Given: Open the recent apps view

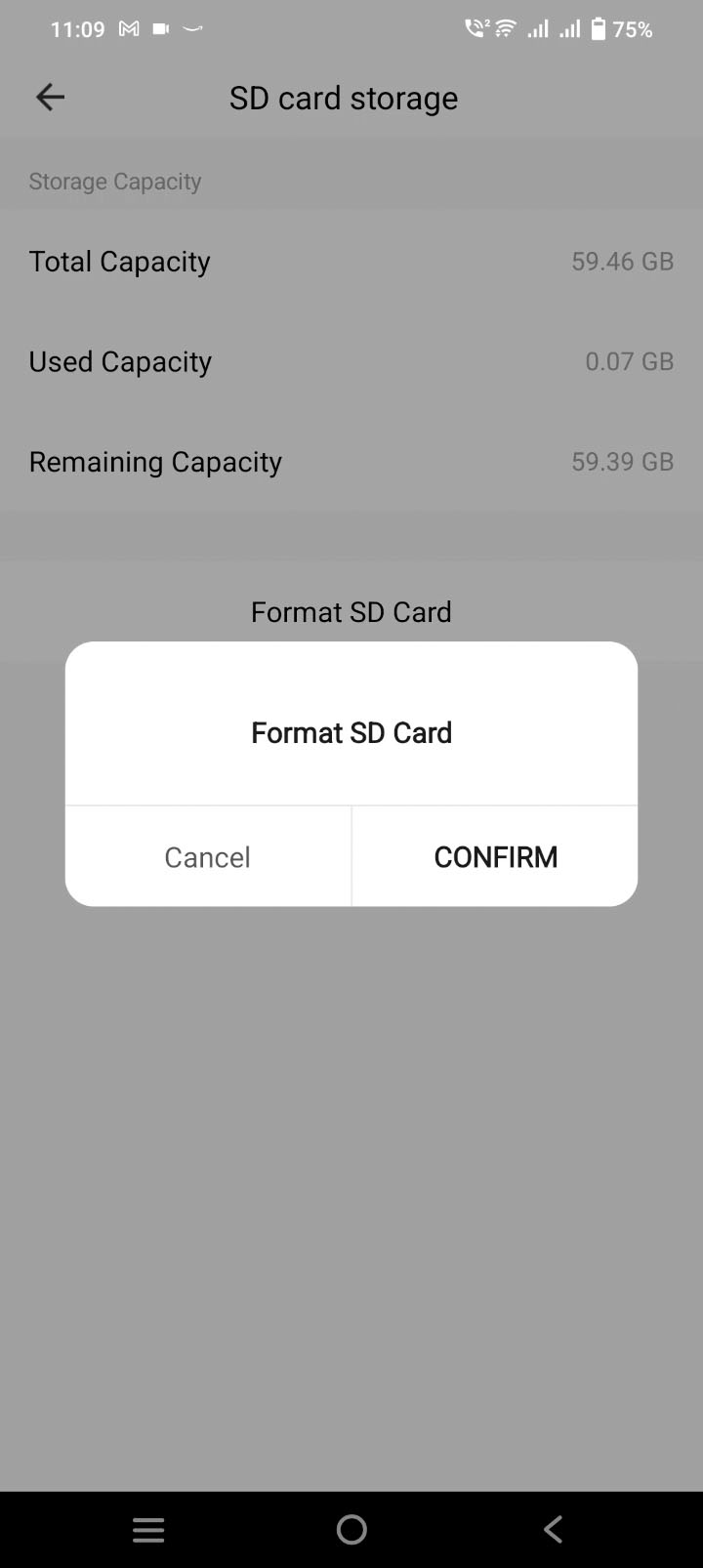Looking at the screenshot, I should click(x=148, y=1529).
